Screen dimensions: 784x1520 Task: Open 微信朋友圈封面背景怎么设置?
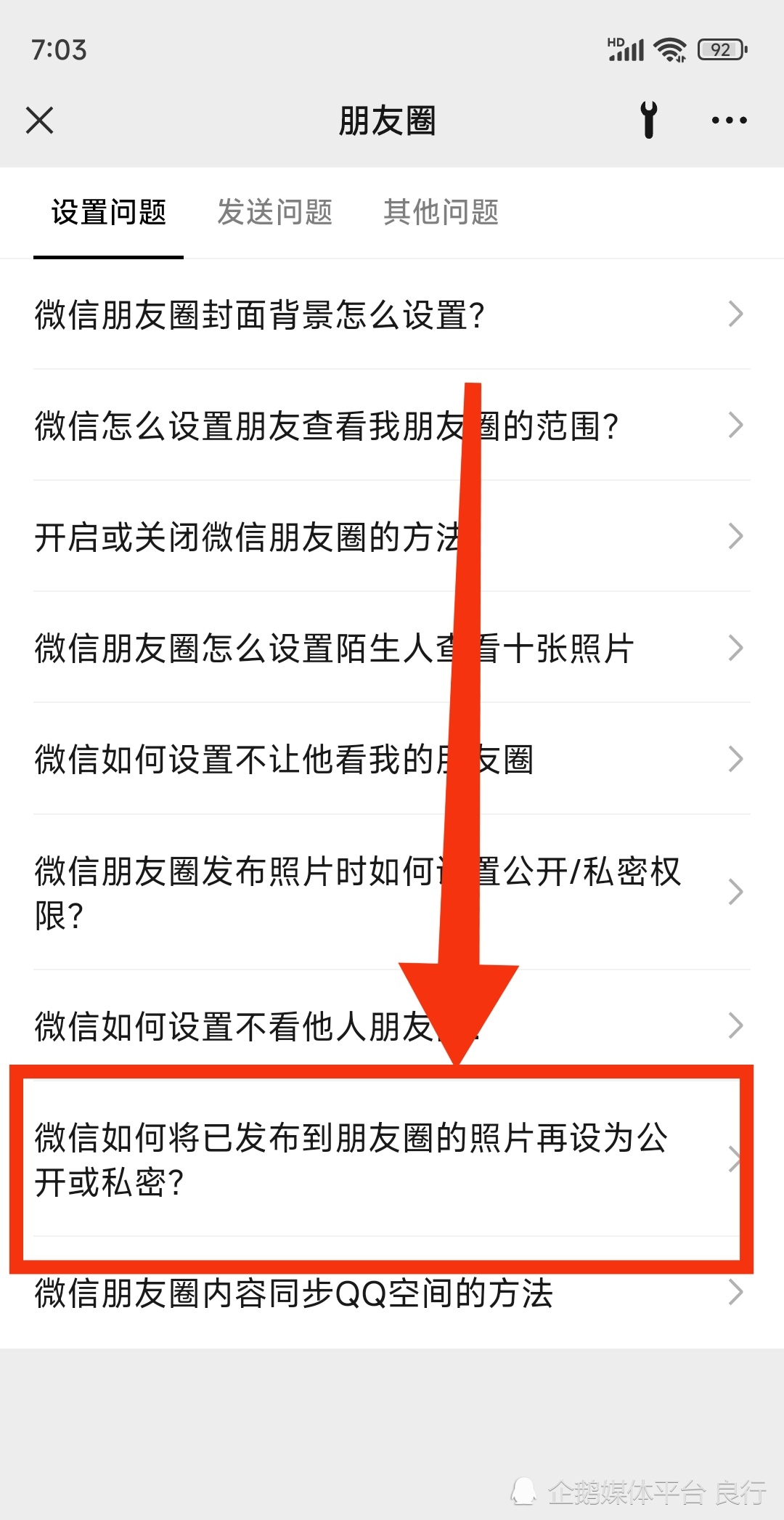coord(260,315)
